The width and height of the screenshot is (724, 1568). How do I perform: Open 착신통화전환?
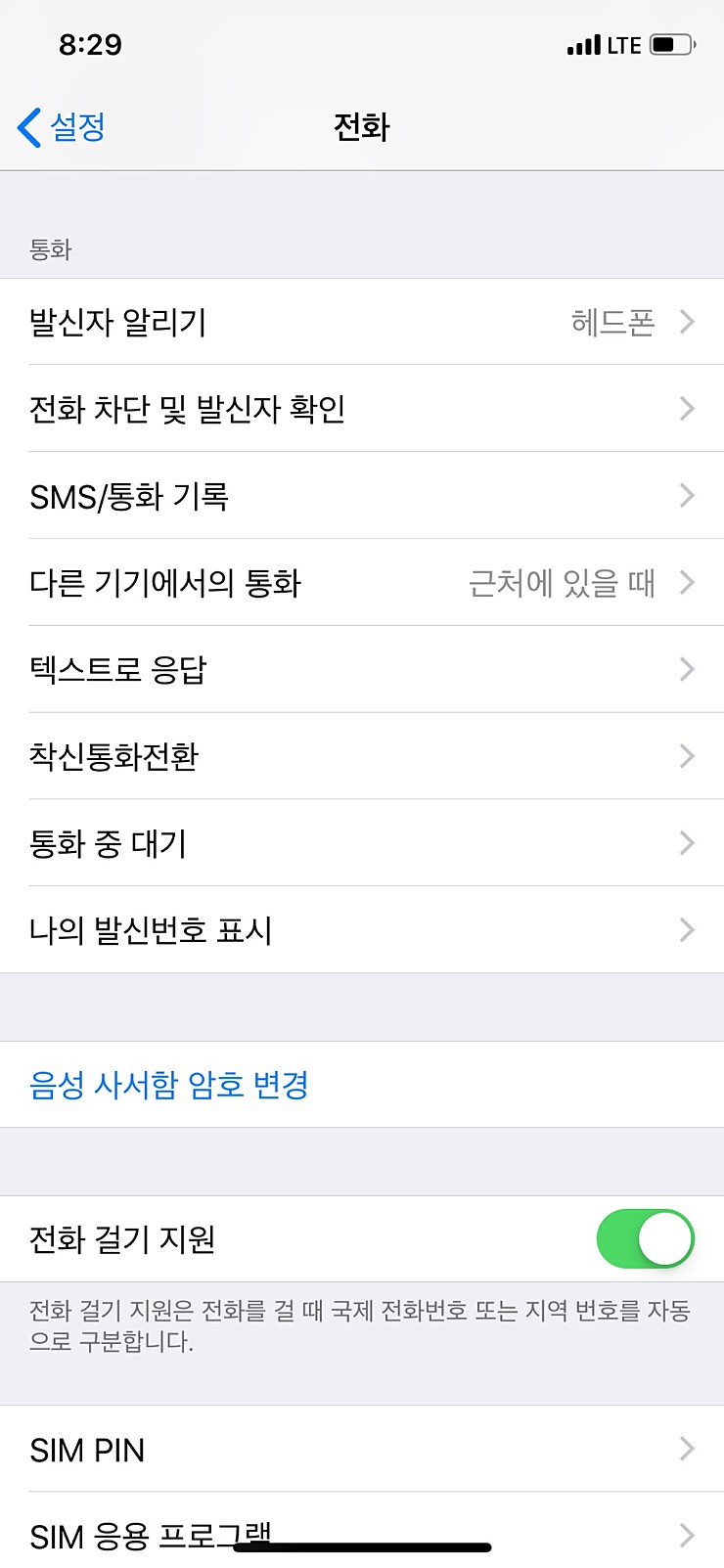[362, 756]
